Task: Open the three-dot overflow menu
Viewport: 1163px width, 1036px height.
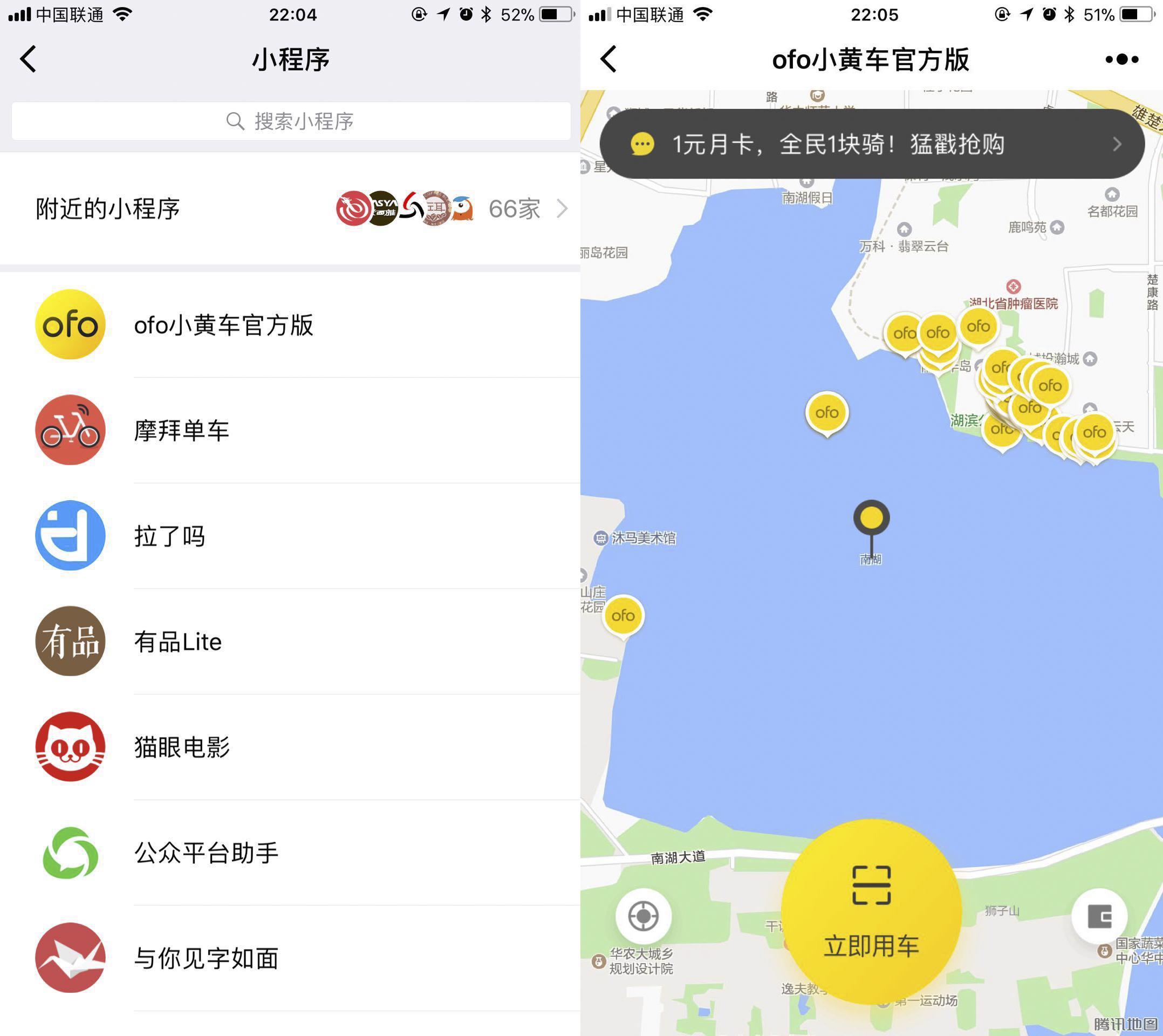Action: click(1121, 59)
